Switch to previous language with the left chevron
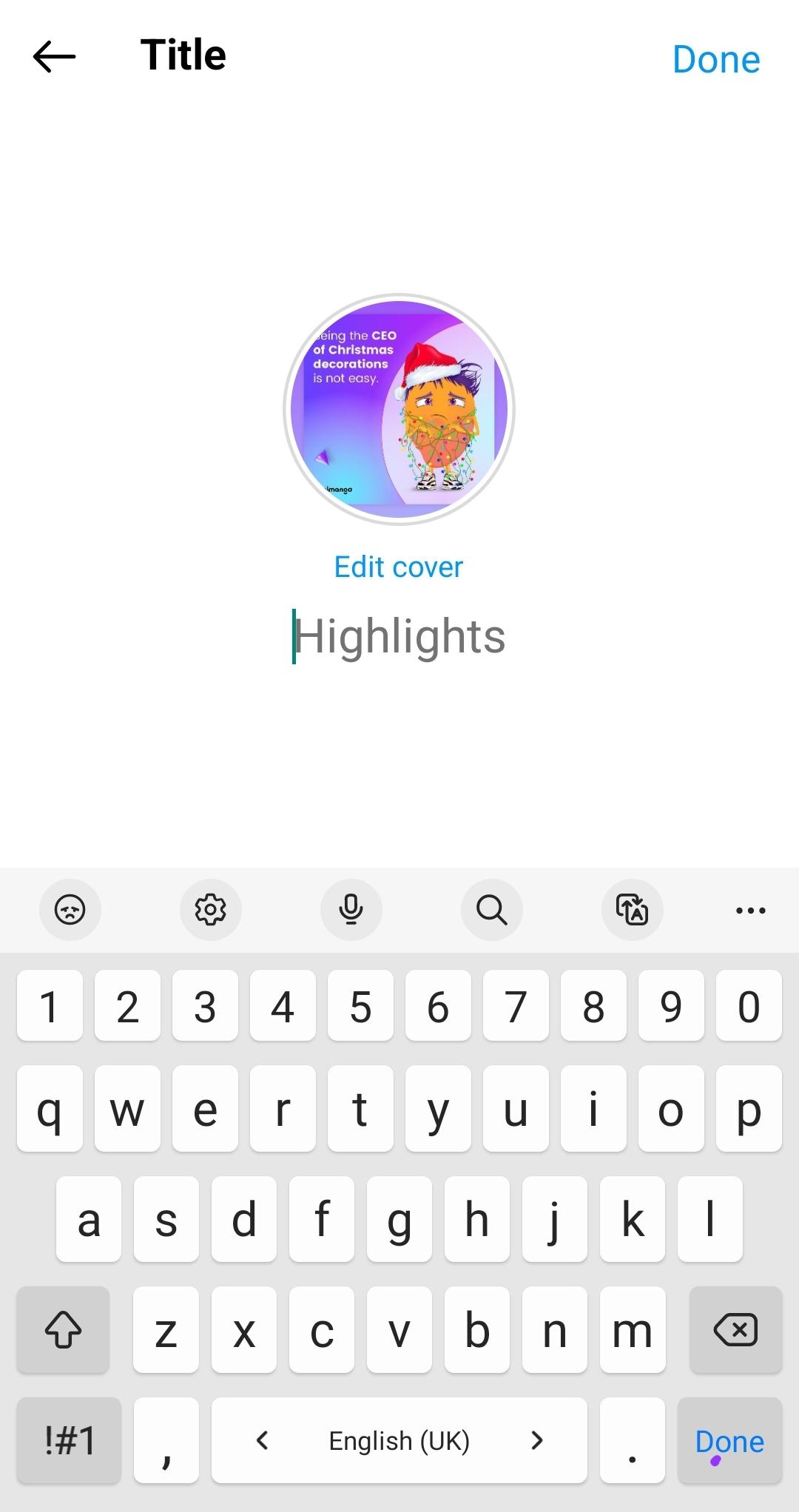 pyautogui.click(x=263, y=1441)
